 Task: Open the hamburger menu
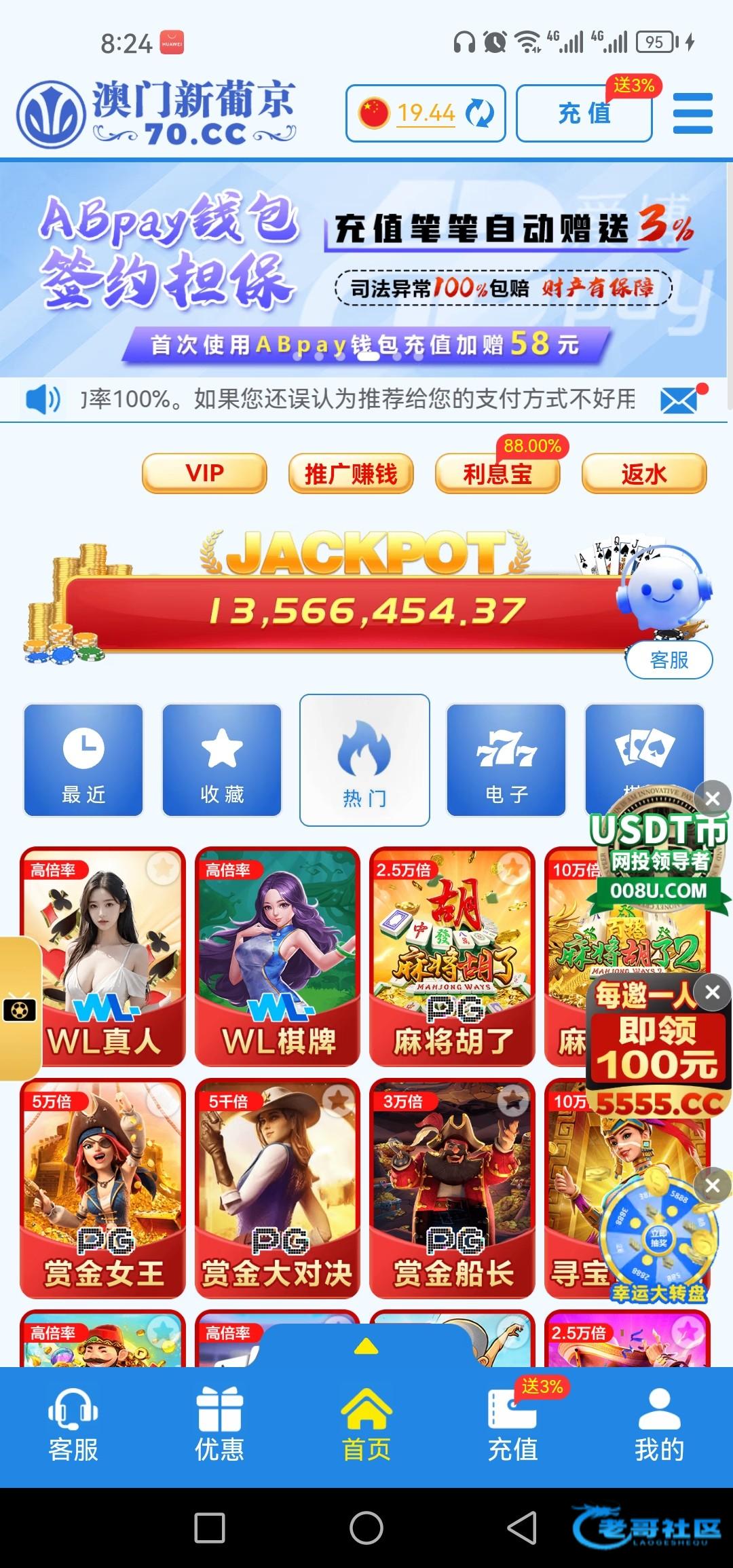point(692,113)
